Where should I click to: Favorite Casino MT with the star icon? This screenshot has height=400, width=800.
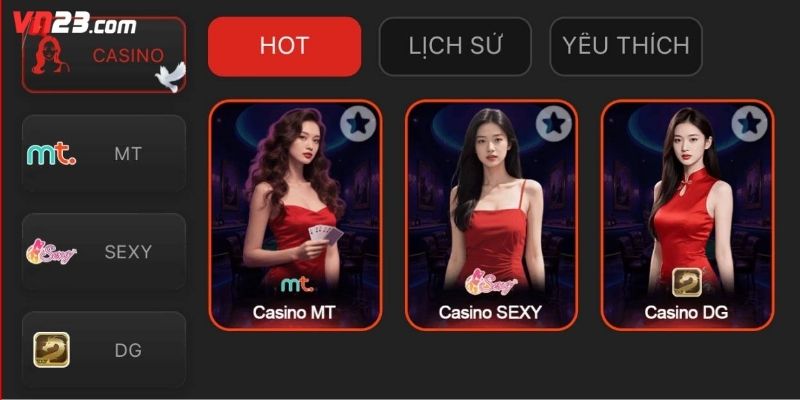(x=356, y=124)
